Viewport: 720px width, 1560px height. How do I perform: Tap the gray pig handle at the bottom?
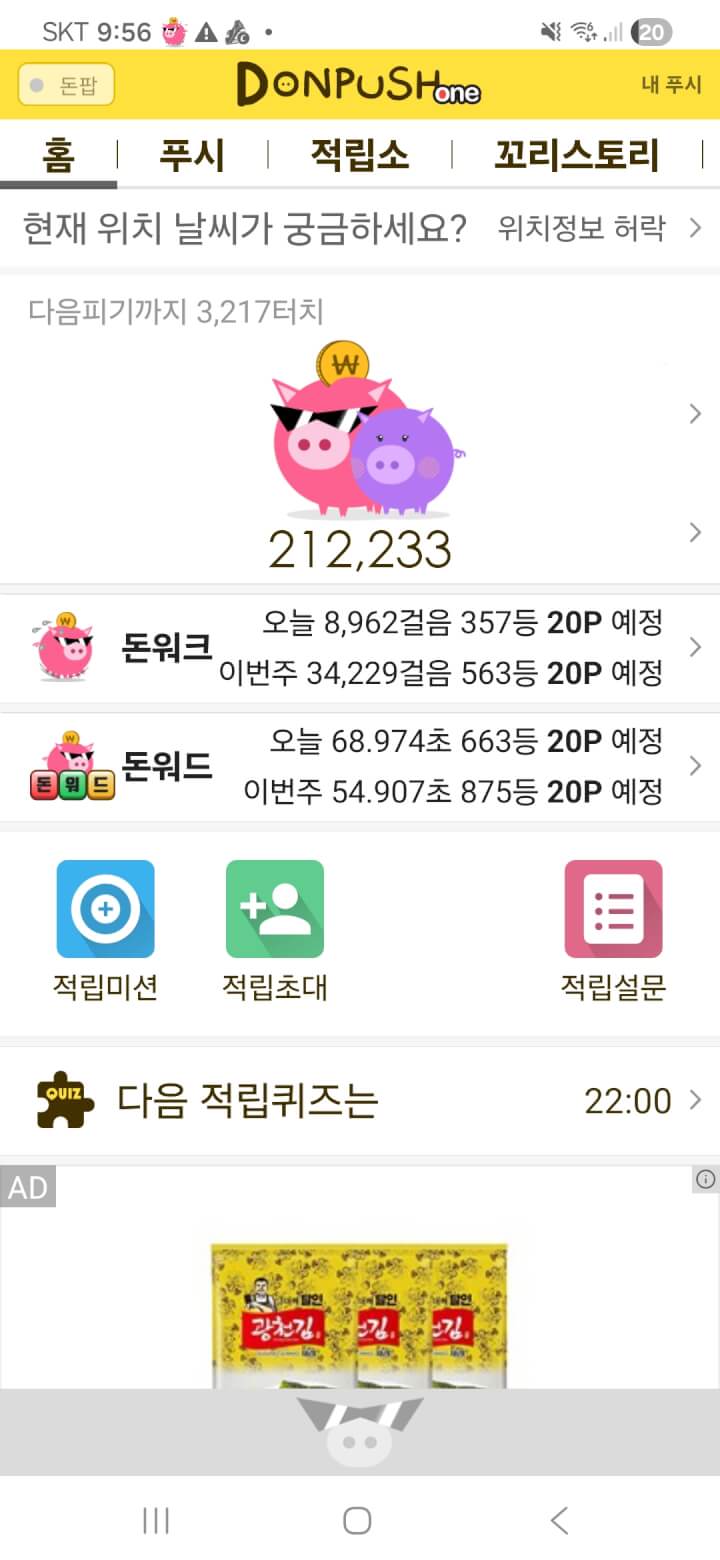(360, 1432)
